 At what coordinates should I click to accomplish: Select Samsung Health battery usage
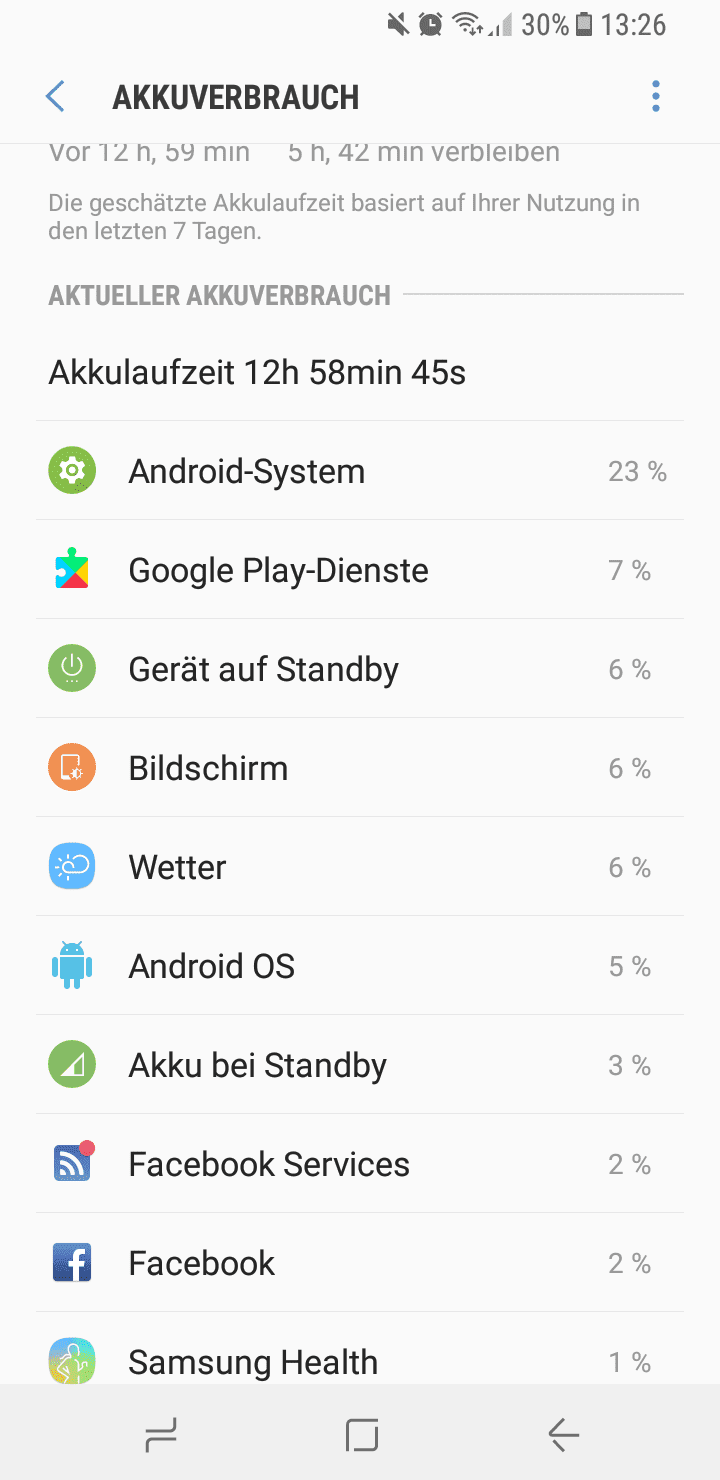(360, 1358)
